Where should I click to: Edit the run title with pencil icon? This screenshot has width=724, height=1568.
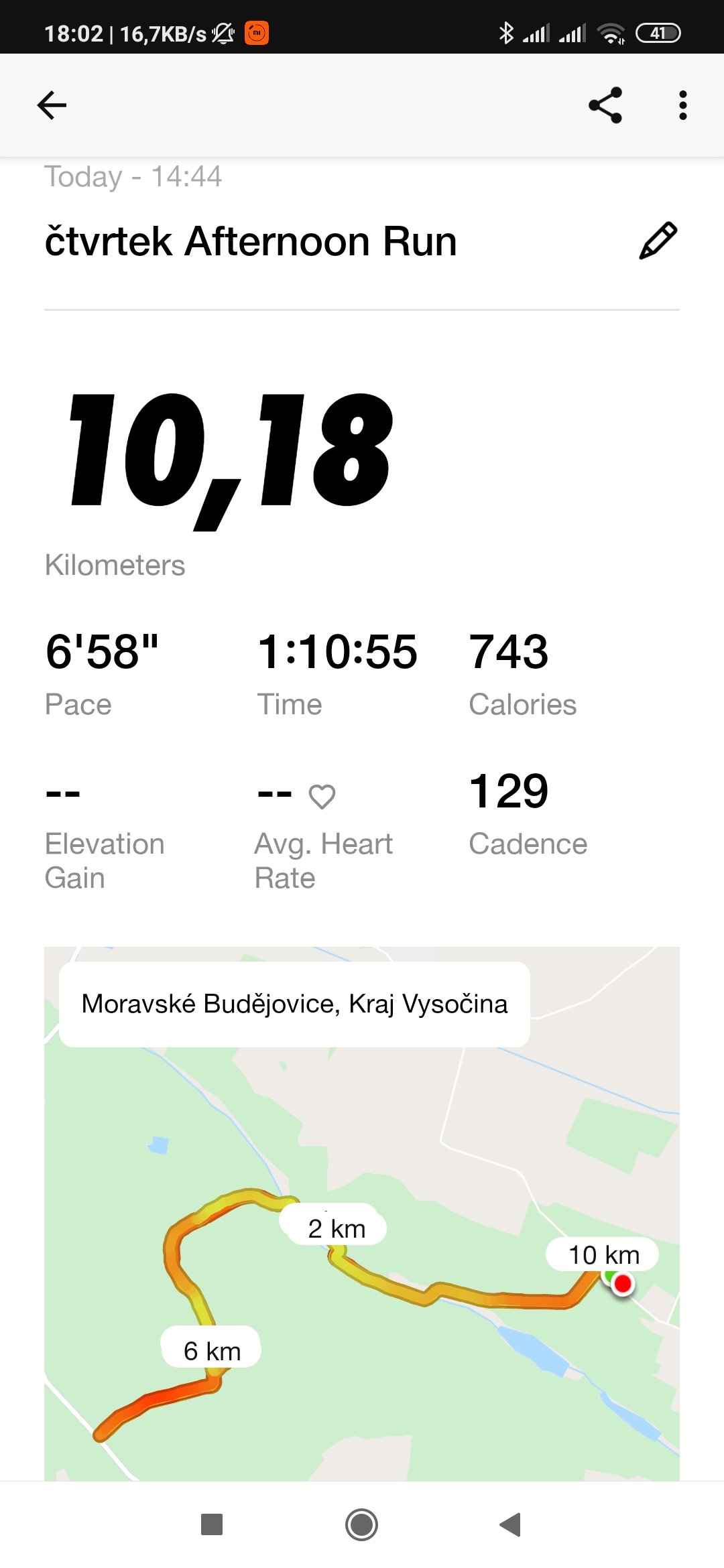(x=658, y=241)
